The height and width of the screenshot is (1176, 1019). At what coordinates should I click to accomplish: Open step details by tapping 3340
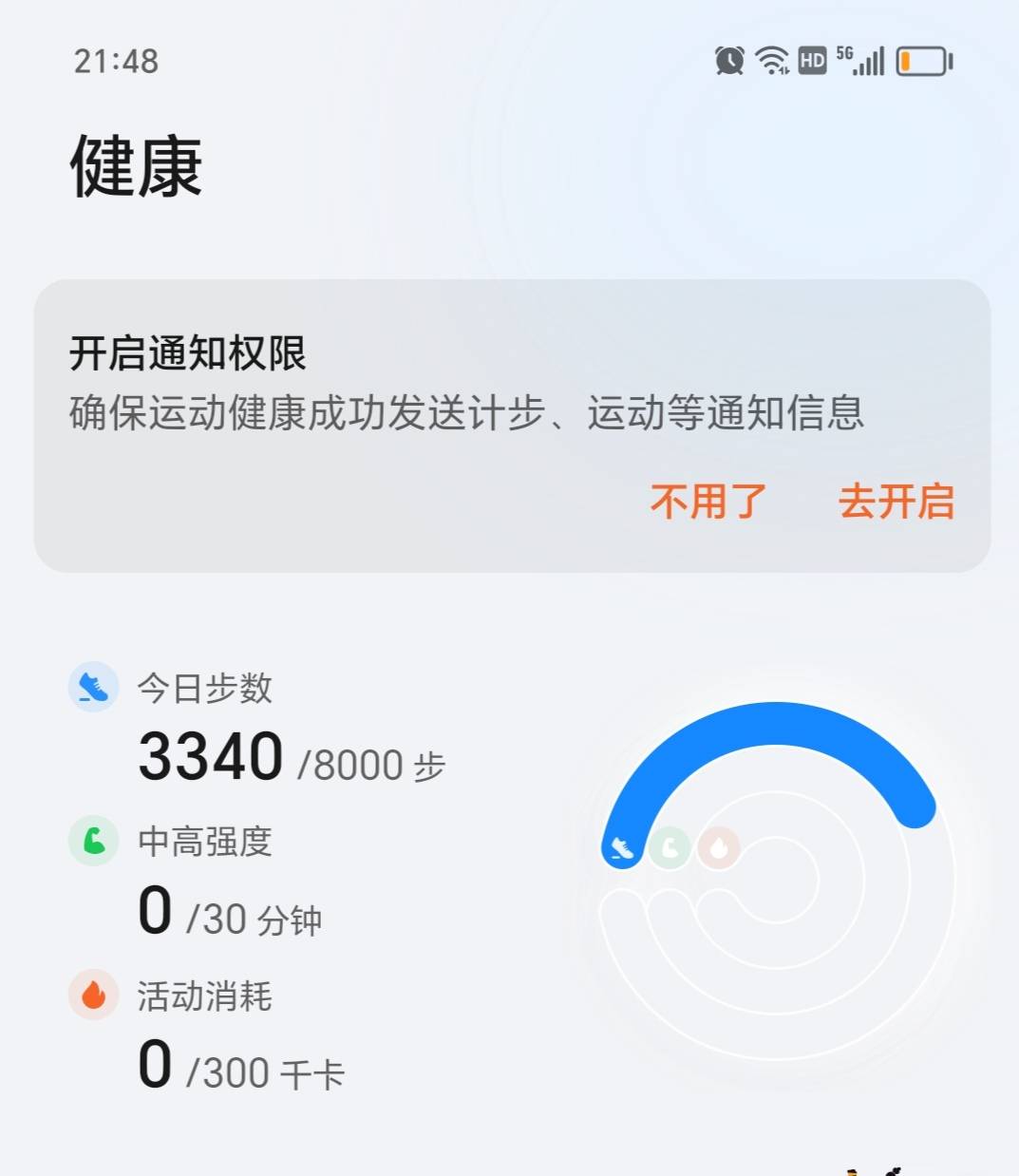click(x=208, y=755)
